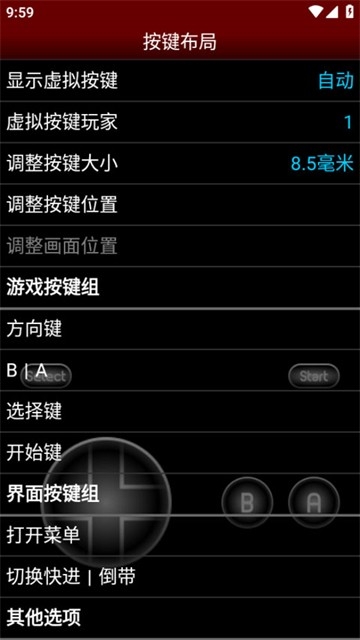
Task: Open the 显示虚拟按键 setting
Action: point(180,81)
